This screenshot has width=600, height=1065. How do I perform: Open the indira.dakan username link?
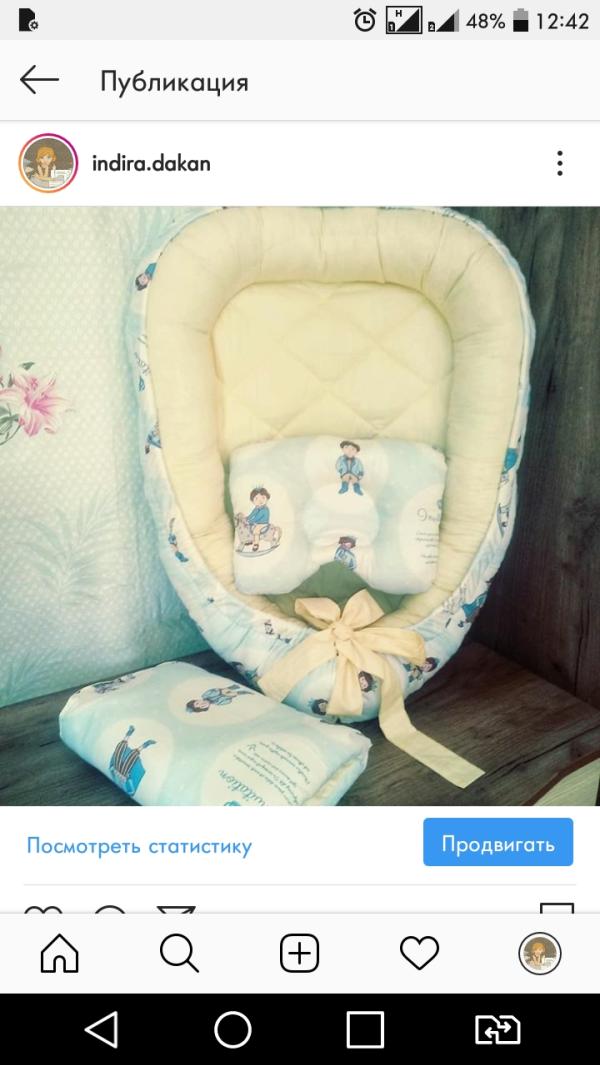coord(151,163)
